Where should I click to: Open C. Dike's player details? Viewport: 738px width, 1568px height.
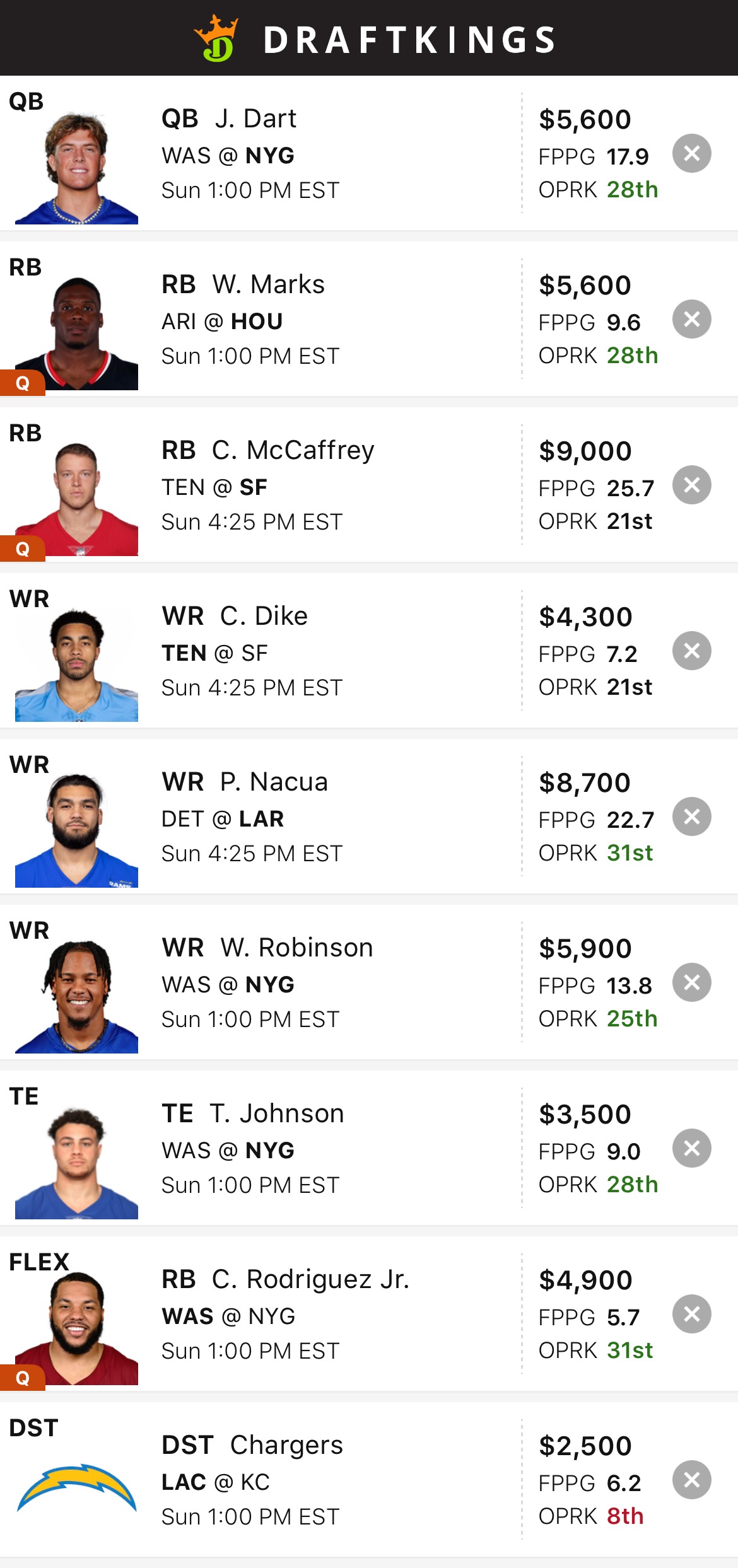pyautogui.click(x=264, y=617)
